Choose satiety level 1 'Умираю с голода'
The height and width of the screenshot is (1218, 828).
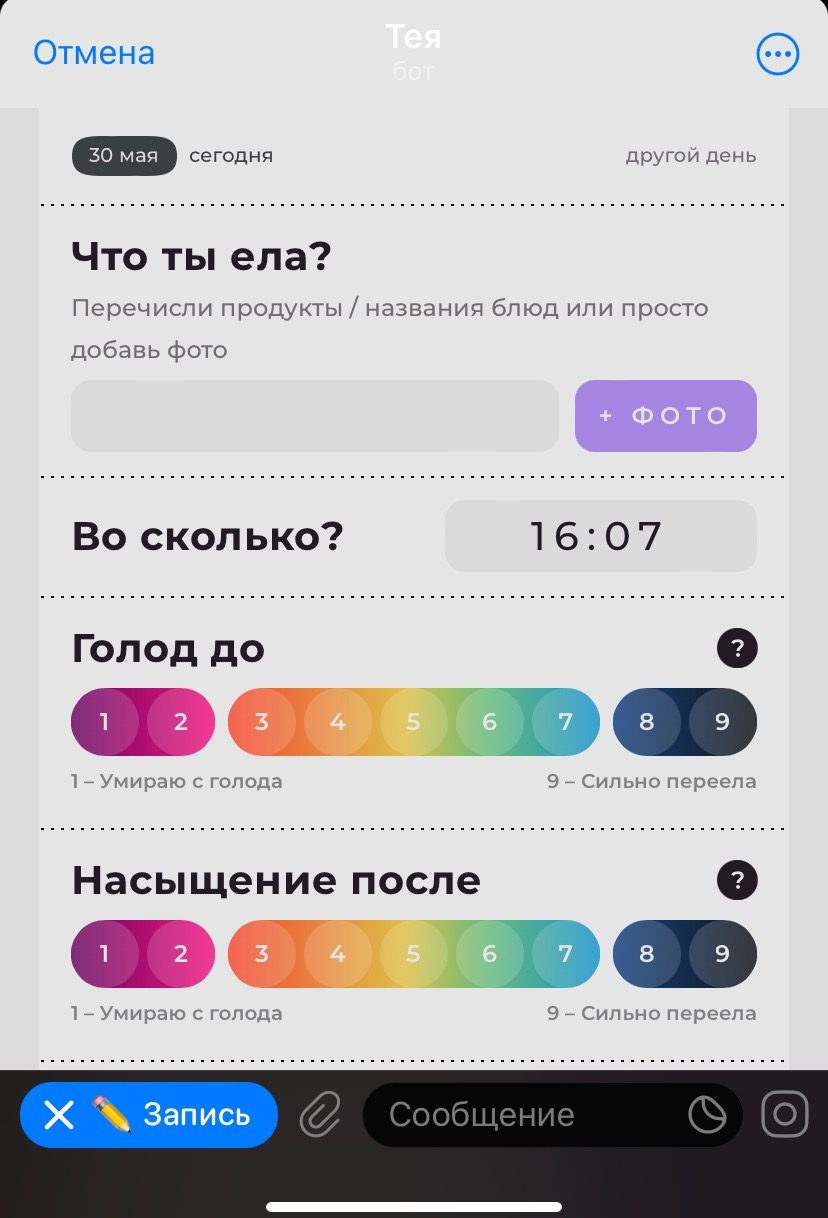(104, 954)
